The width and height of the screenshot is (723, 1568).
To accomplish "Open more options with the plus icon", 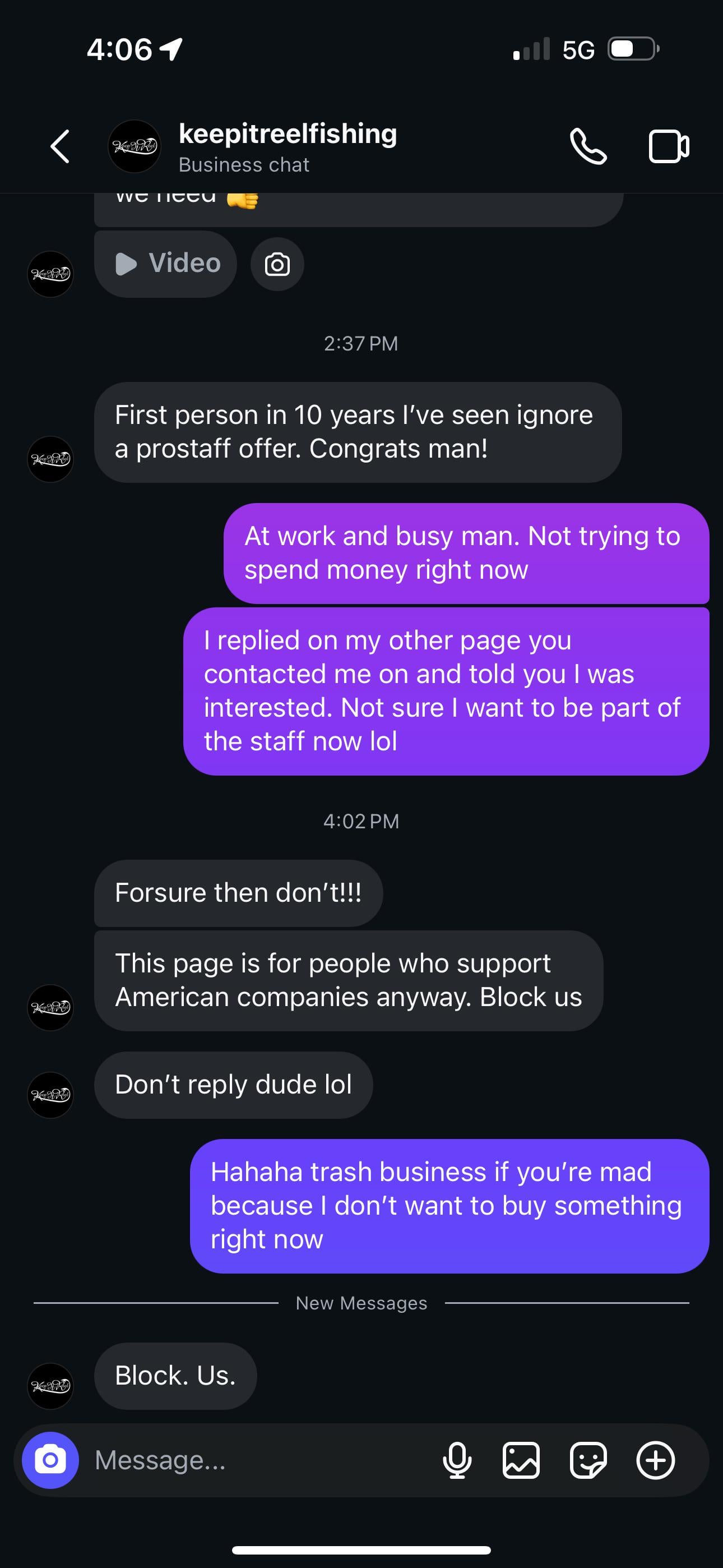I will (x=655, y=1460).
